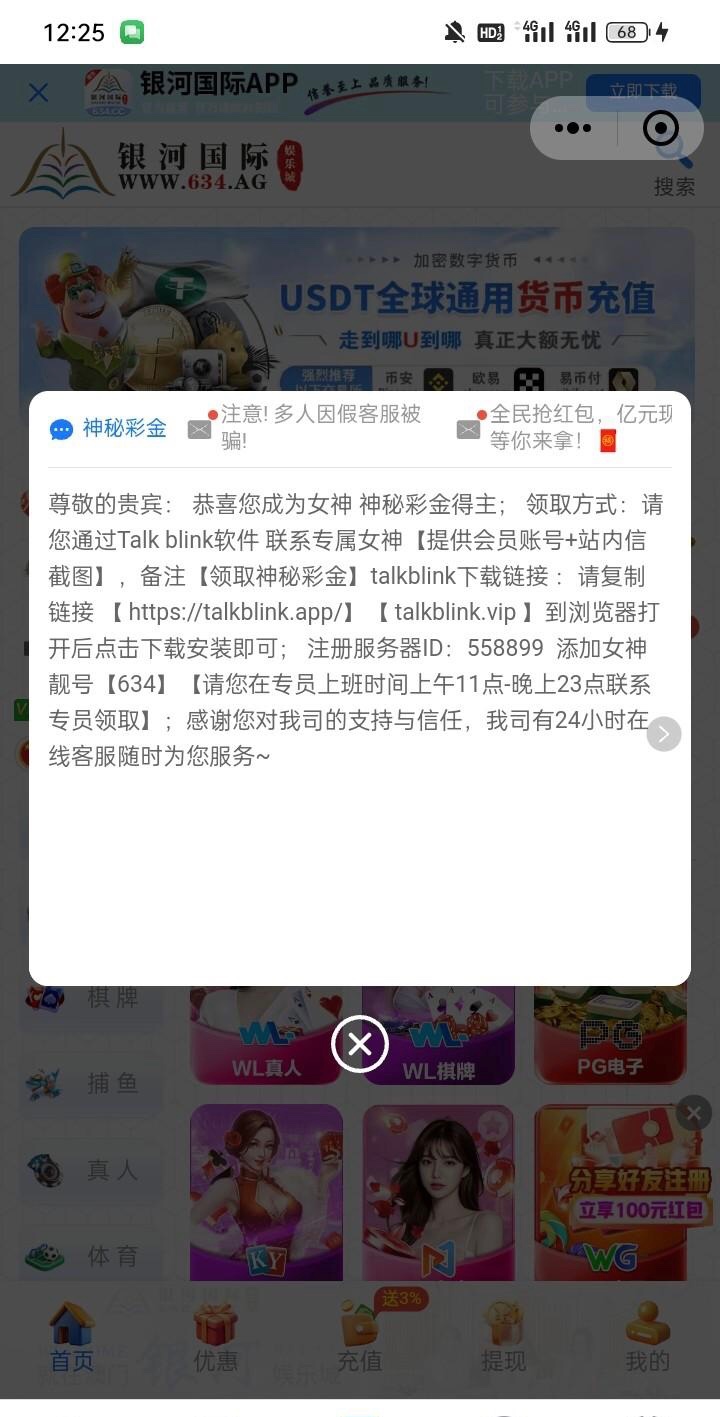Show next message with right chevron
Image resolution: width=720 pixels, height=1417 pixels.
[x=664, y=734]
